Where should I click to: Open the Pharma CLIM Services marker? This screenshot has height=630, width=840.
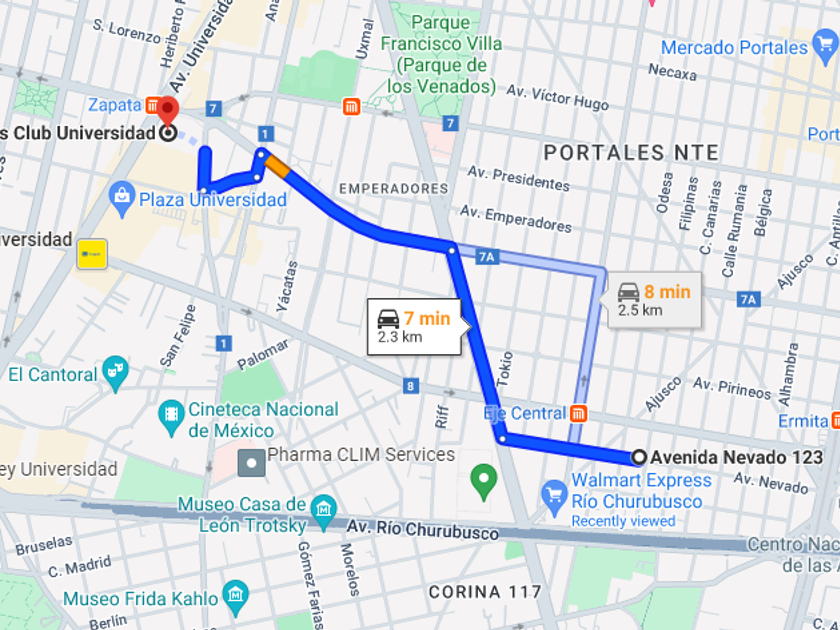point(252,463)
